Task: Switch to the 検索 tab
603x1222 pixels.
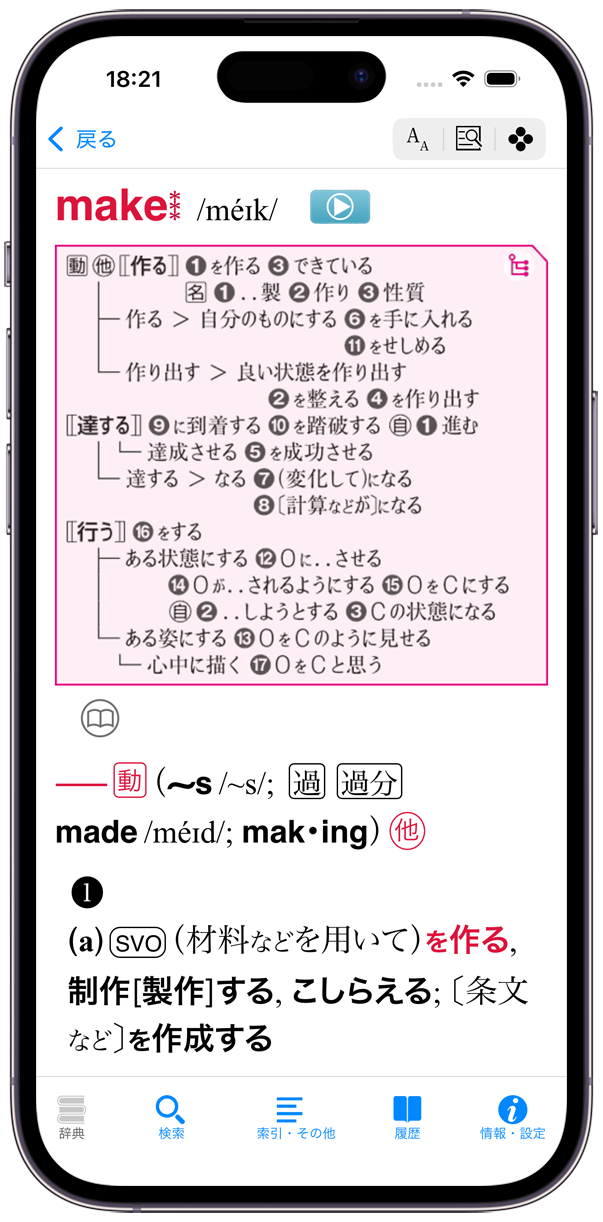Action: tap(171, 1117)
